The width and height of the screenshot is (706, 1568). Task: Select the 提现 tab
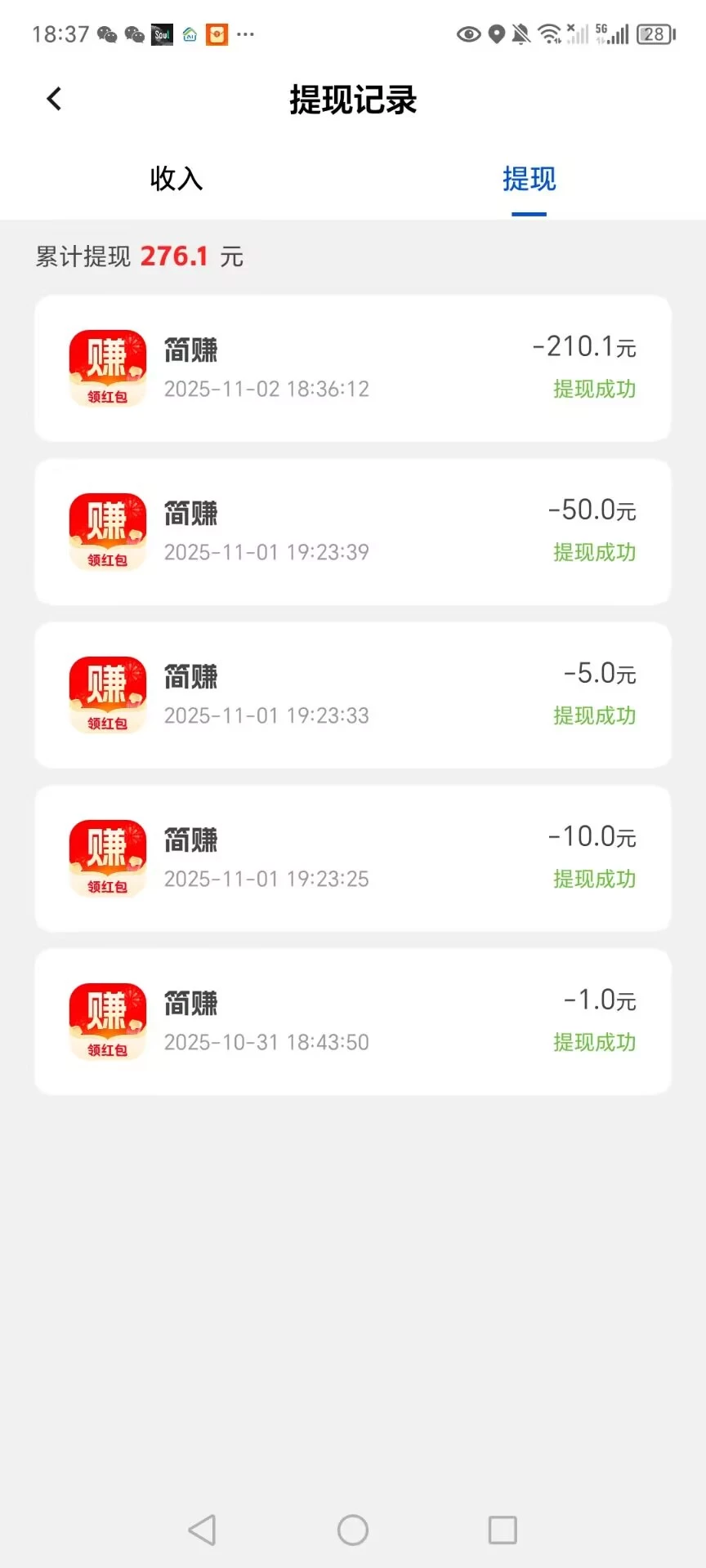(529, 179)
